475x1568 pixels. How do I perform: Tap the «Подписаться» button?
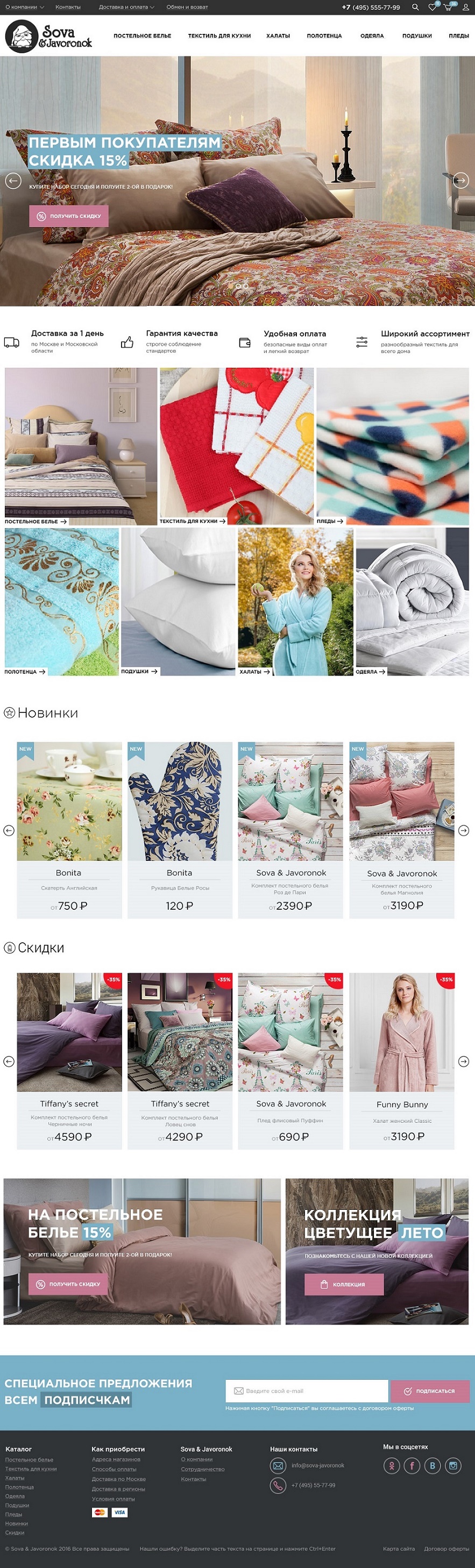point(429,1391)
